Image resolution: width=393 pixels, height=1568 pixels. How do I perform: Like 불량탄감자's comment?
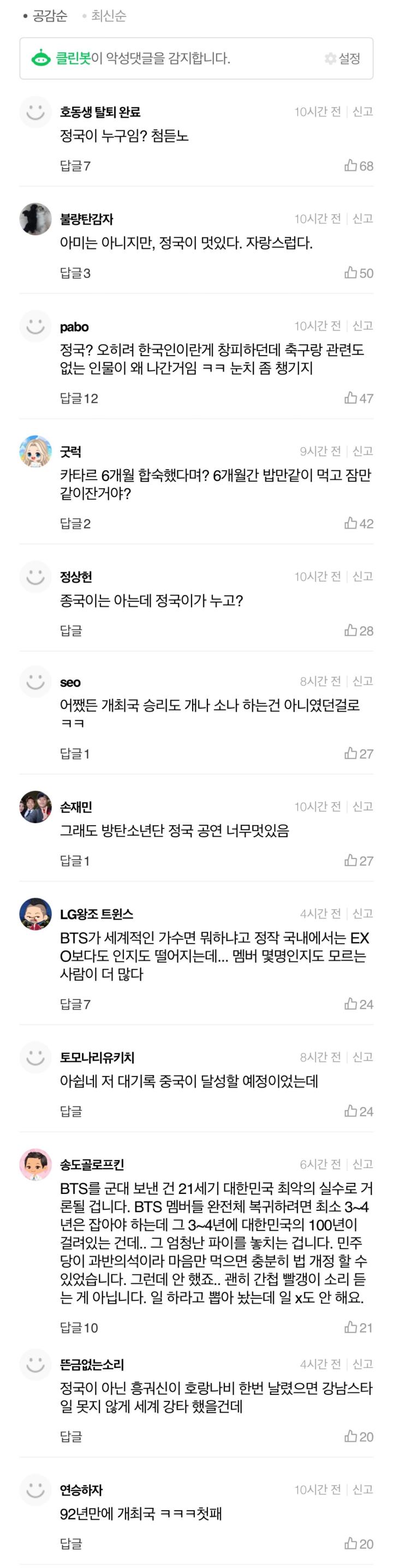[358, 273]
